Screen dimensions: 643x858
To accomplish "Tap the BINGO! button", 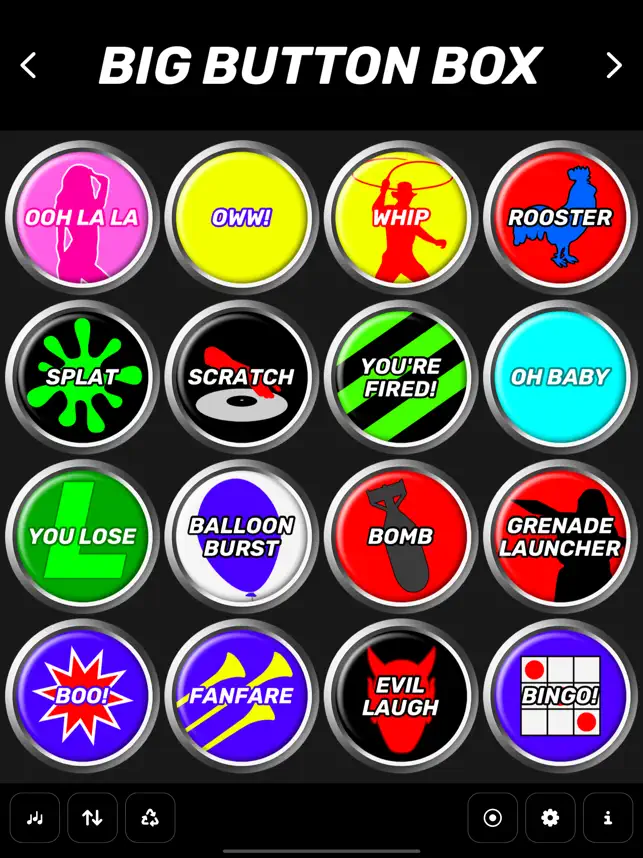I will (560, 696).
